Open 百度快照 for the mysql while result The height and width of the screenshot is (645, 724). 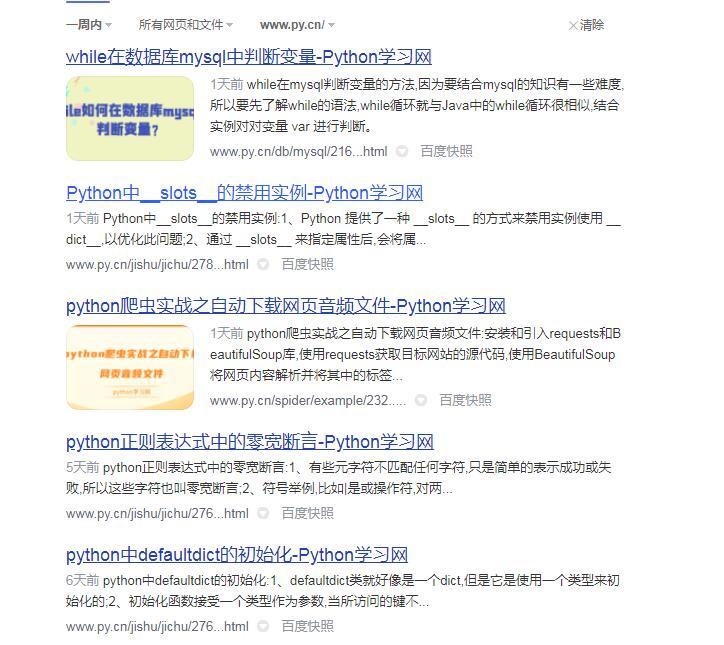446,151
